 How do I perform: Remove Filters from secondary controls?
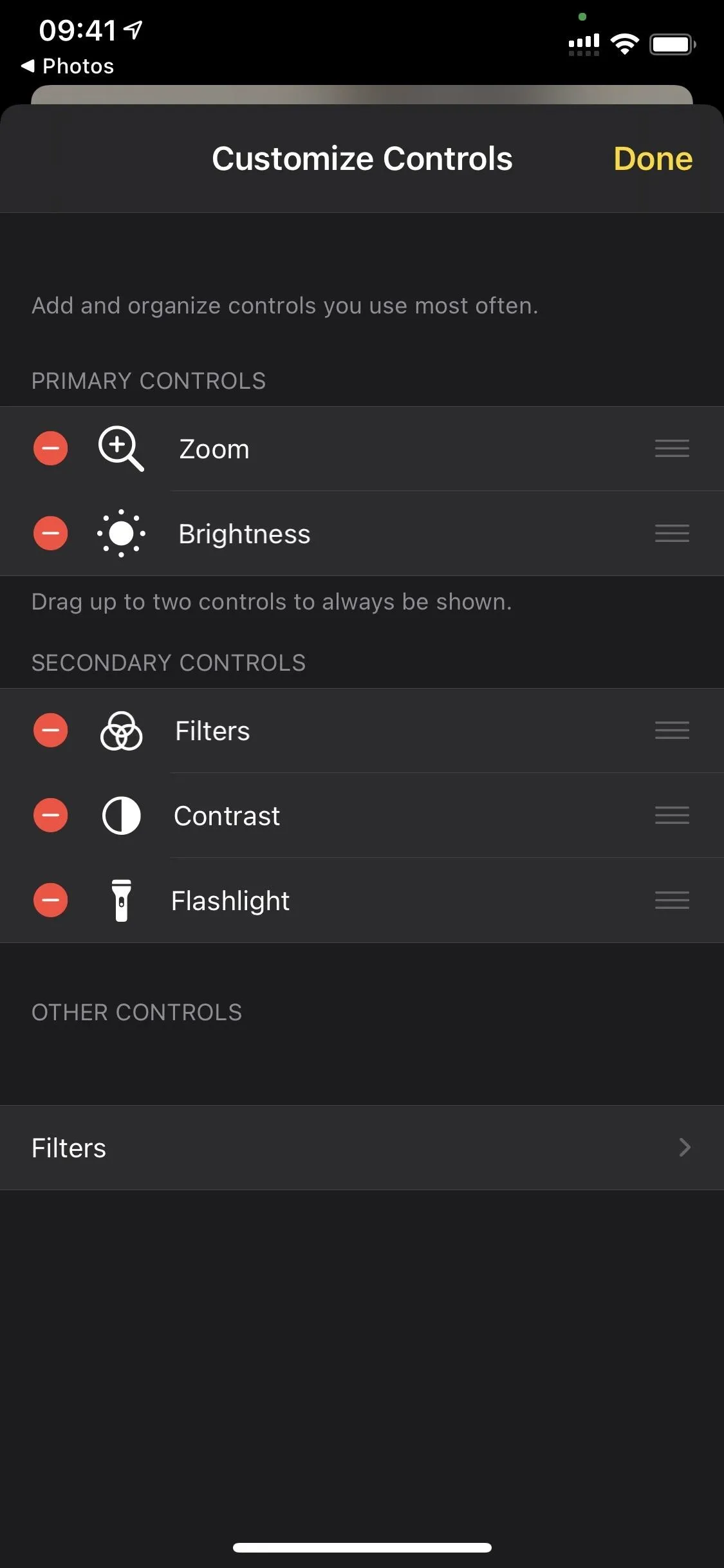[51, 731]
